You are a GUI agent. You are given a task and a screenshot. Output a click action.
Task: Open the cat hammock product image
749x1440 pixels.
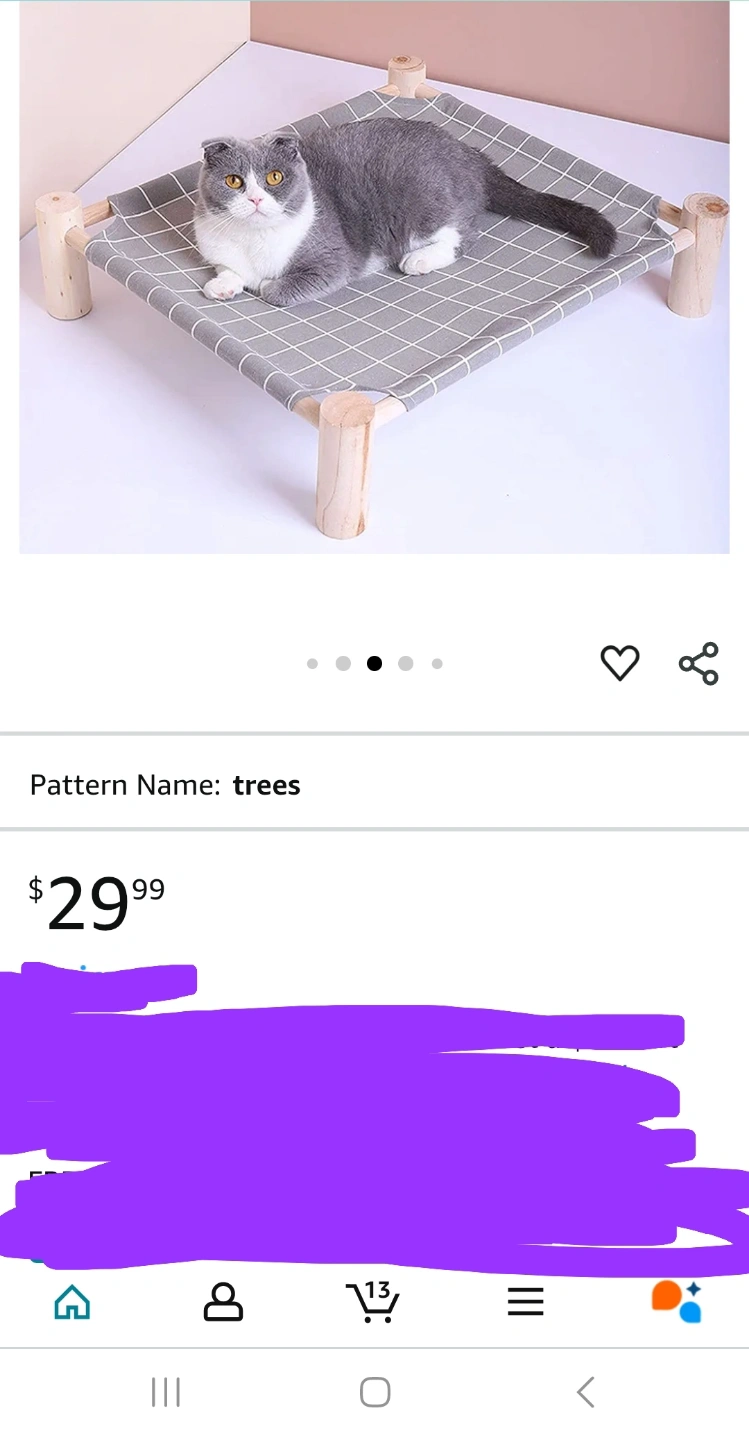[374, 277]
